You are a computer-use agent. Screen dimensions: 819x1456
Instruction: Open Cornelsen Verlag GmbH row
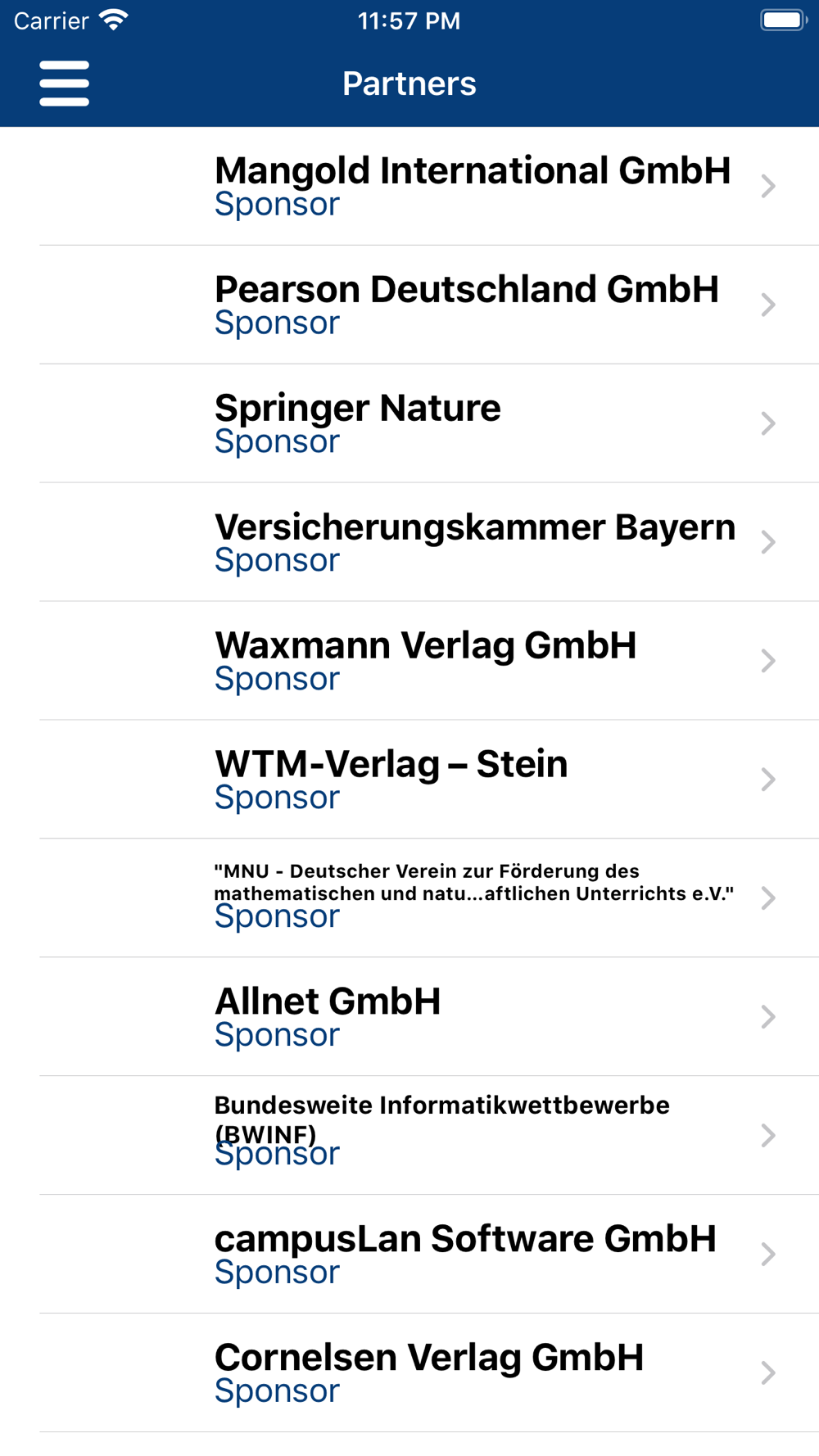pos(409,1373)
